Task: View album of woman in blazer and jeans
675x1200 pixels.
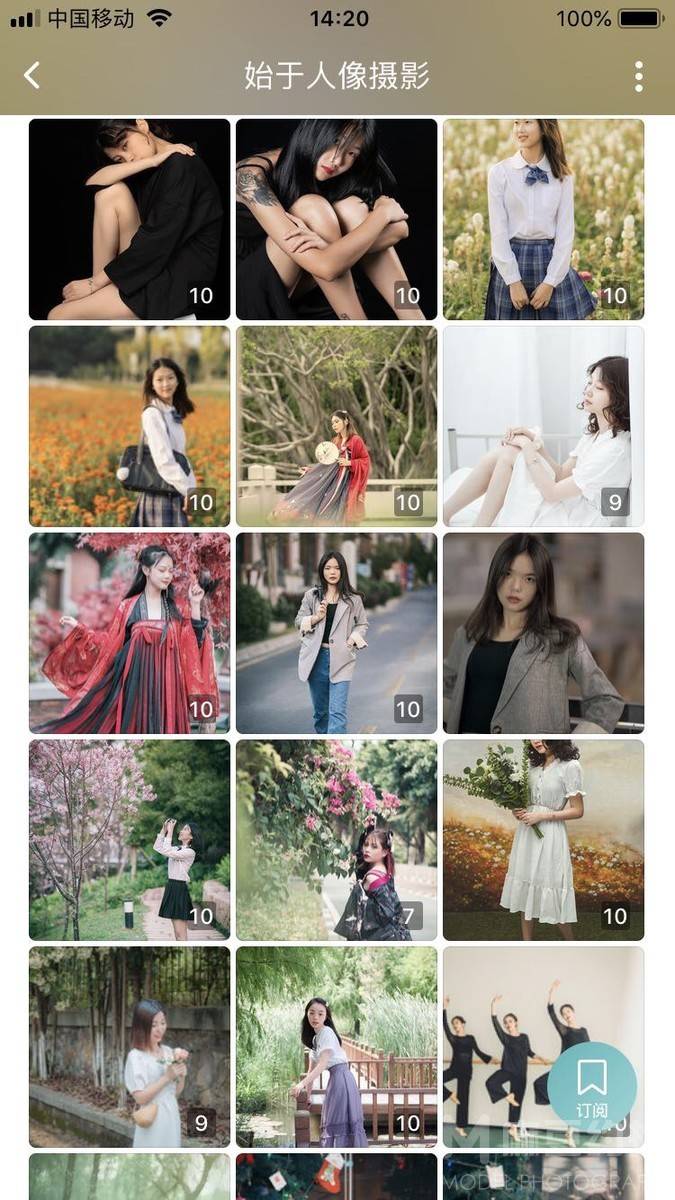Action: point(336,633)
